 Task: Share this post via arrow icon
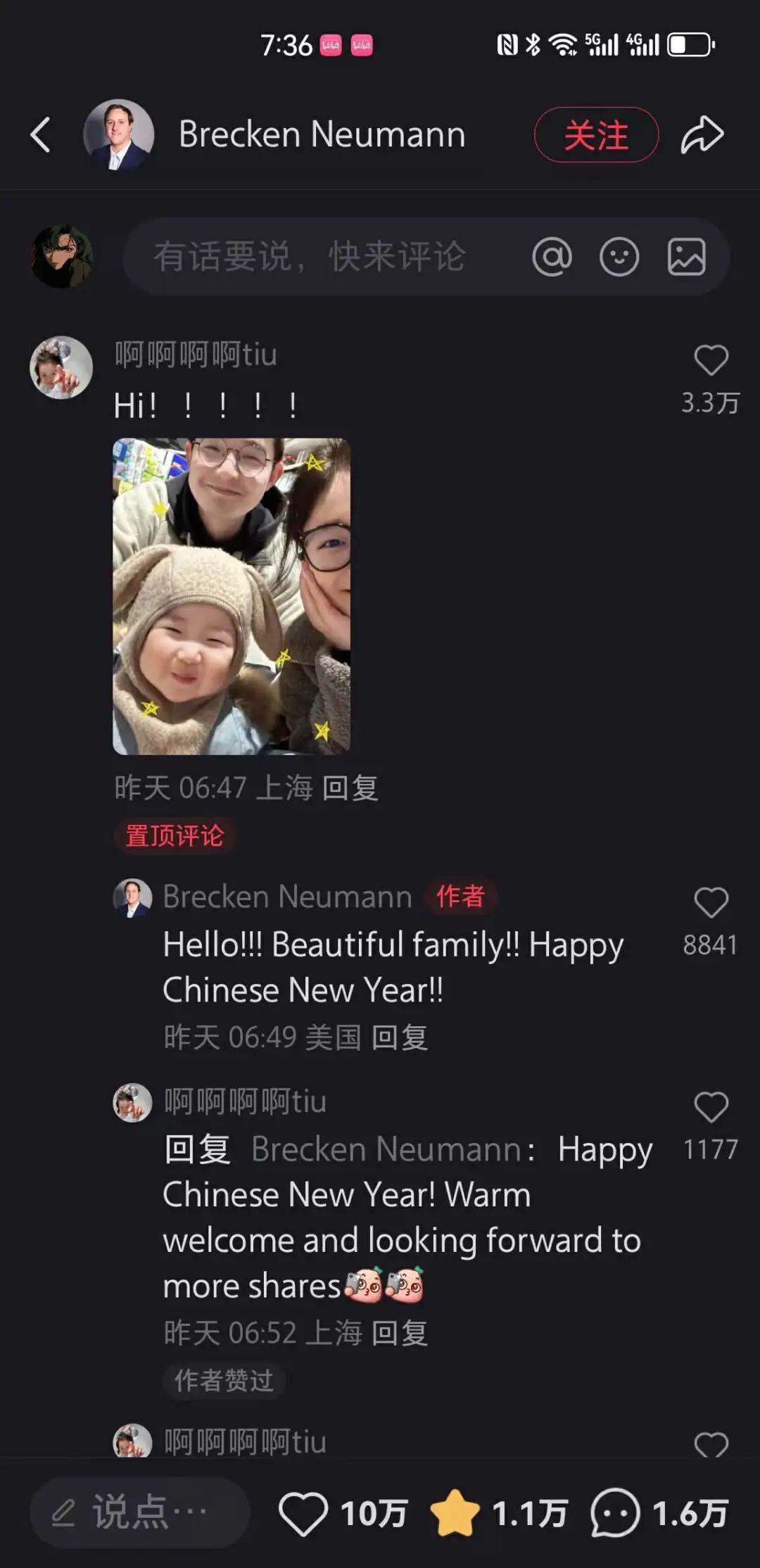(702, 134)
